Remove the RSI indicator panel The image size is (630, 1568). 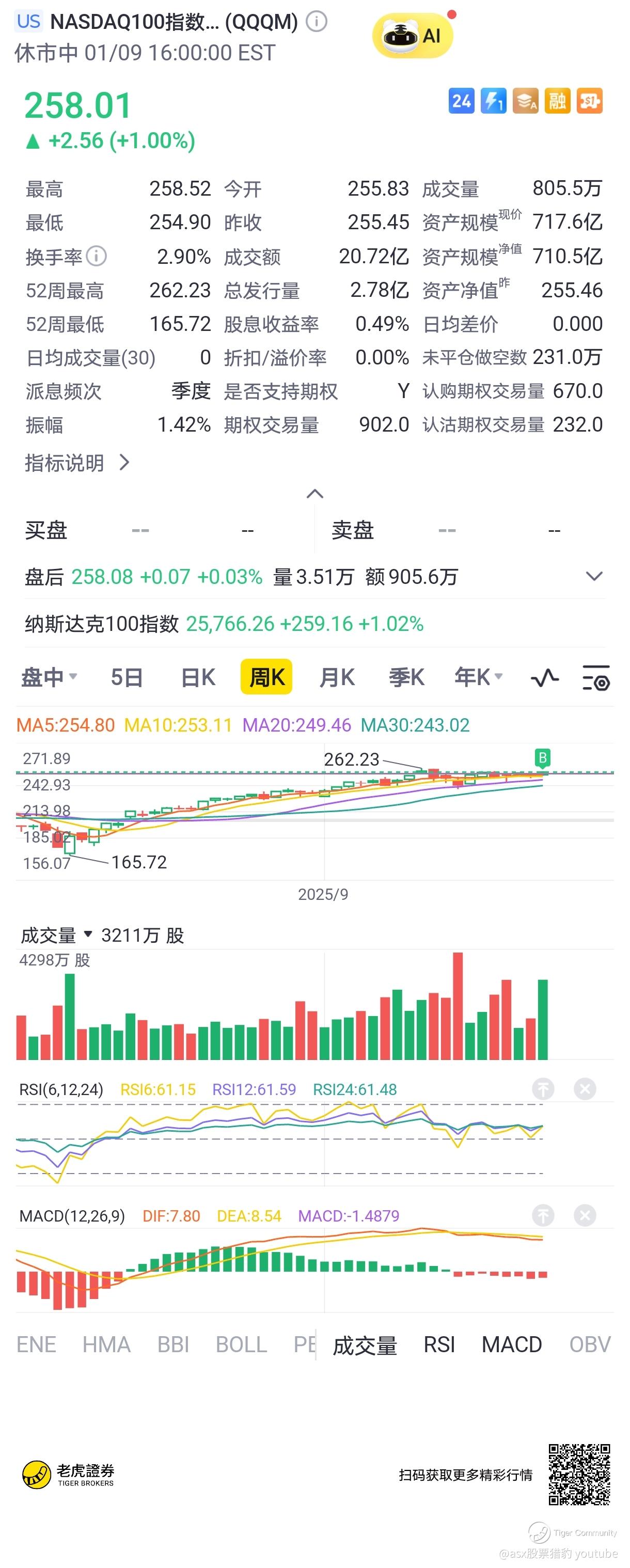(585, 1089)
